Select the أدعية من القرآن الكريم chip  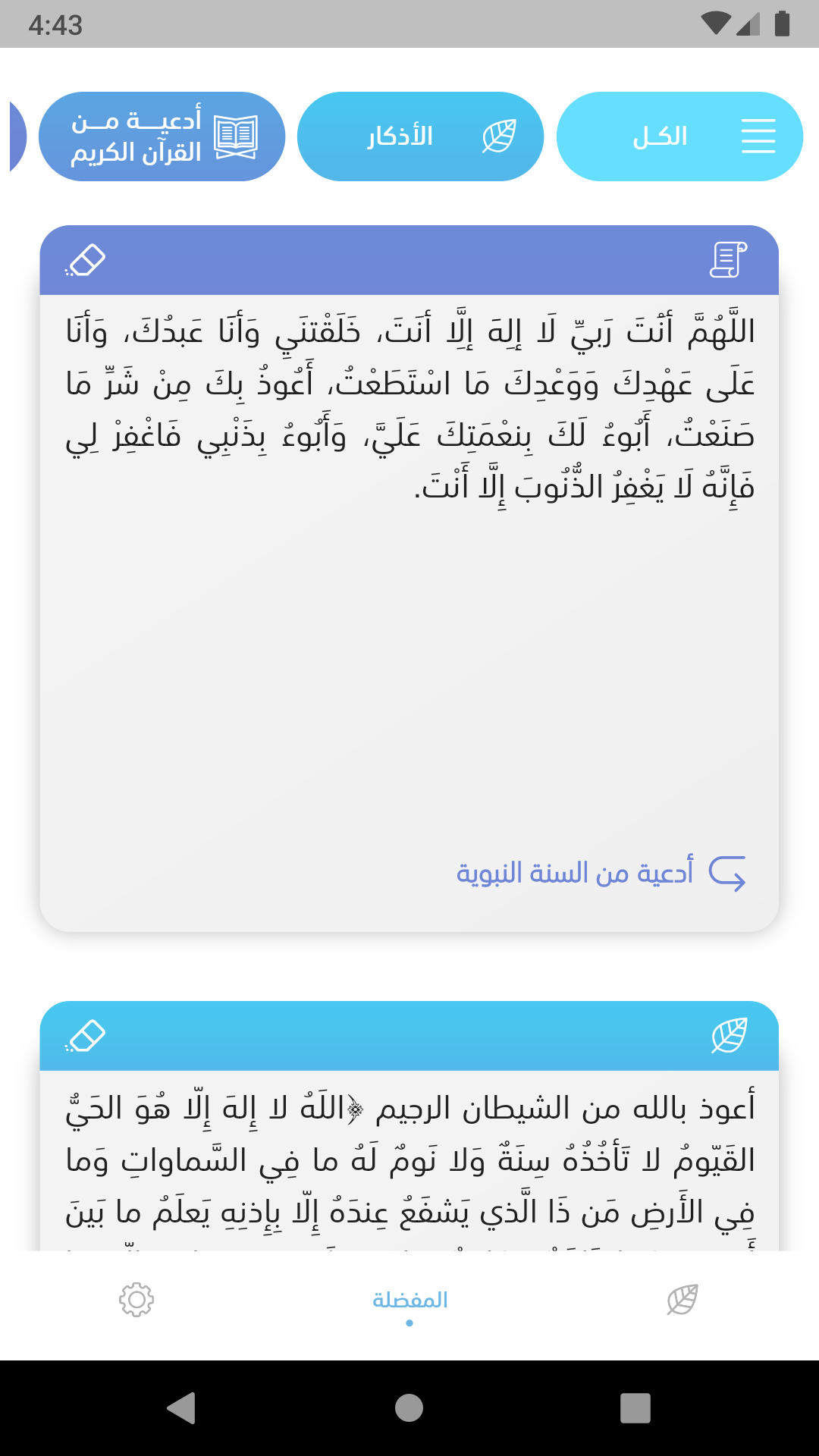[x=162, y=136]
